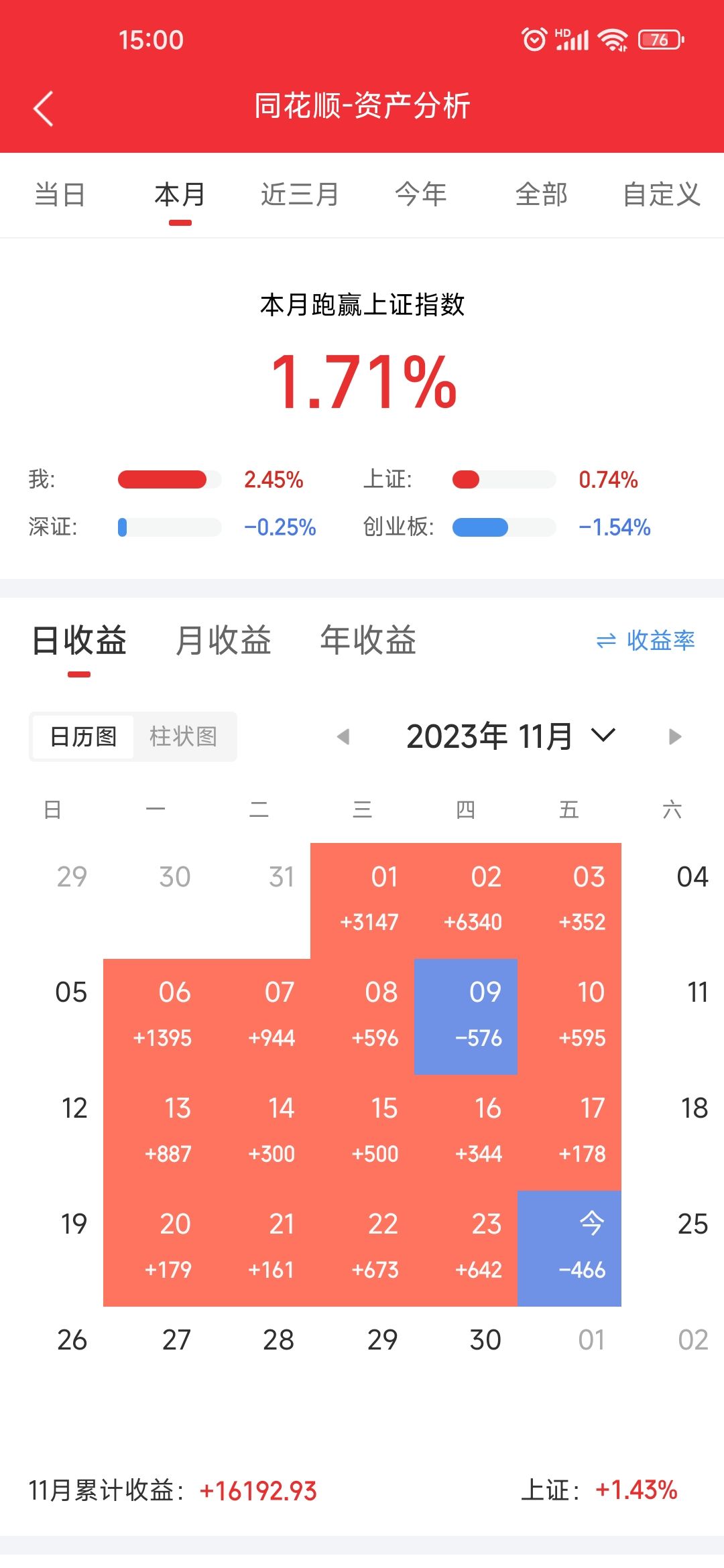Go to the previous month
Screen dimensions: 724x1568
tap(343, 737)
